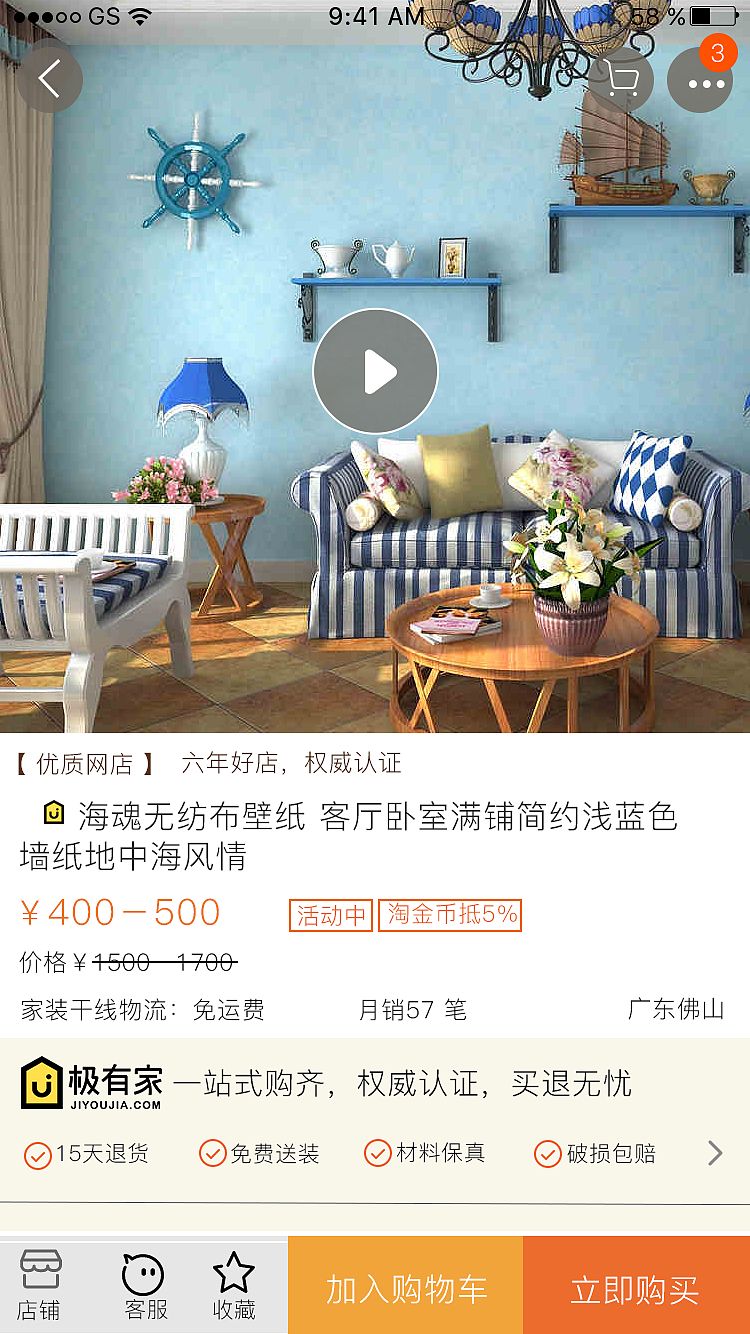Play the product video
Screen dimensions: 750x1334
tap(375, 370)
